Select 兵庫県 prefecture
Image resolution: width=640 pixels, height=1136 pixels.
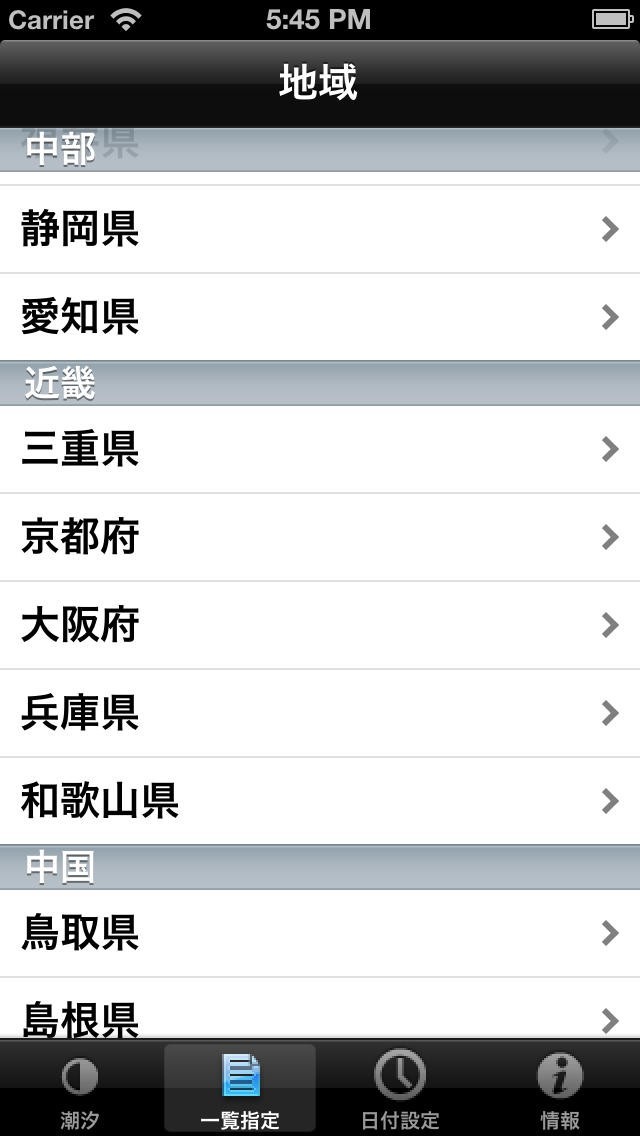(320, 713)
